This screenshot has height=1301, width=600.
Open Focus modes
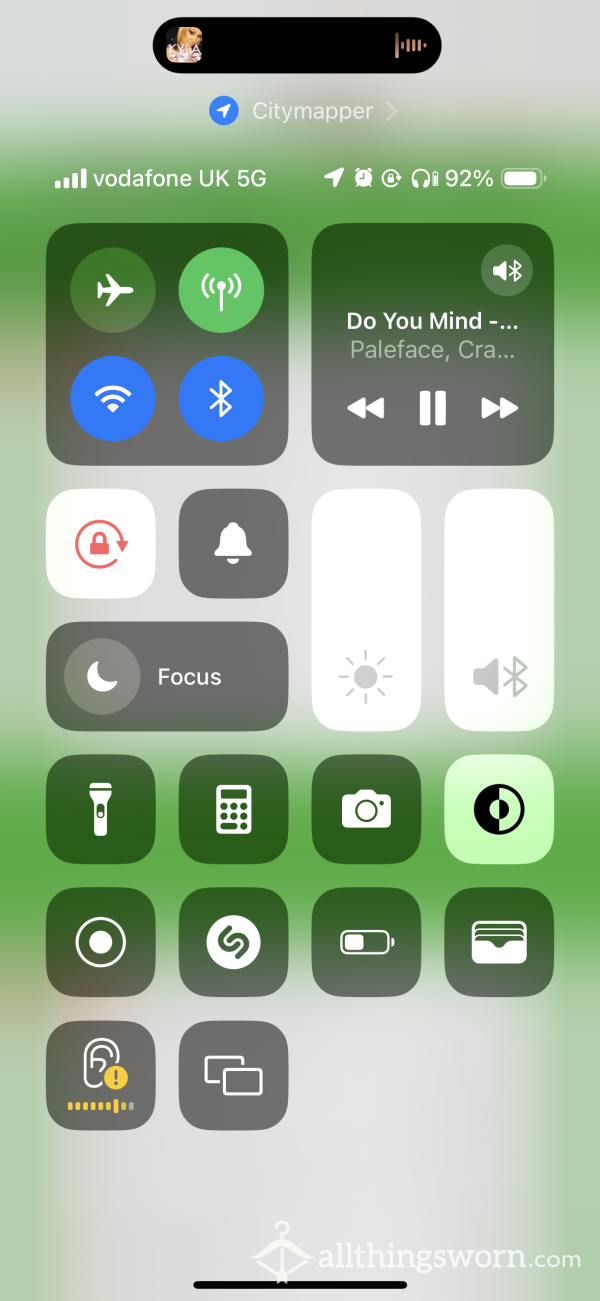point(167,677)
